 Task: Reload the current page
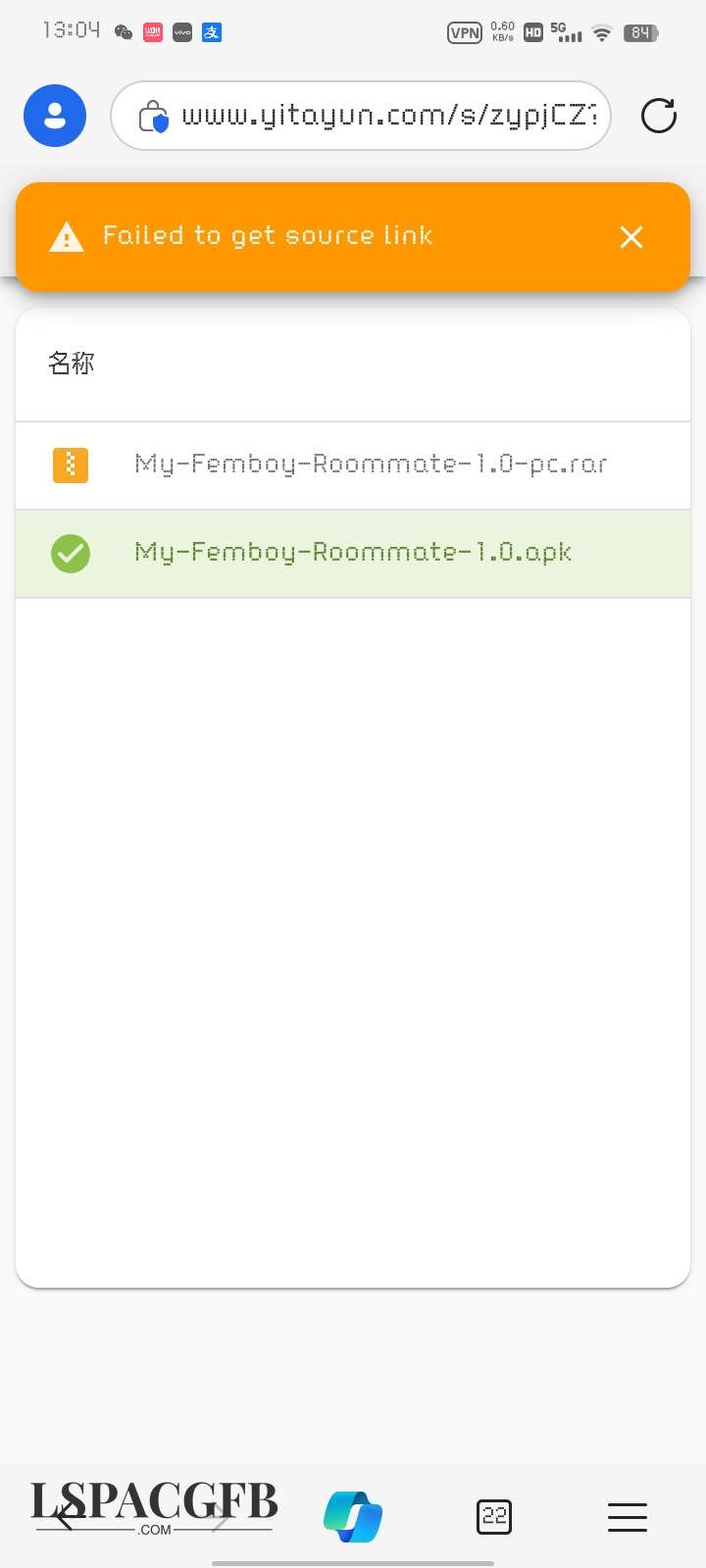point(658,116)
